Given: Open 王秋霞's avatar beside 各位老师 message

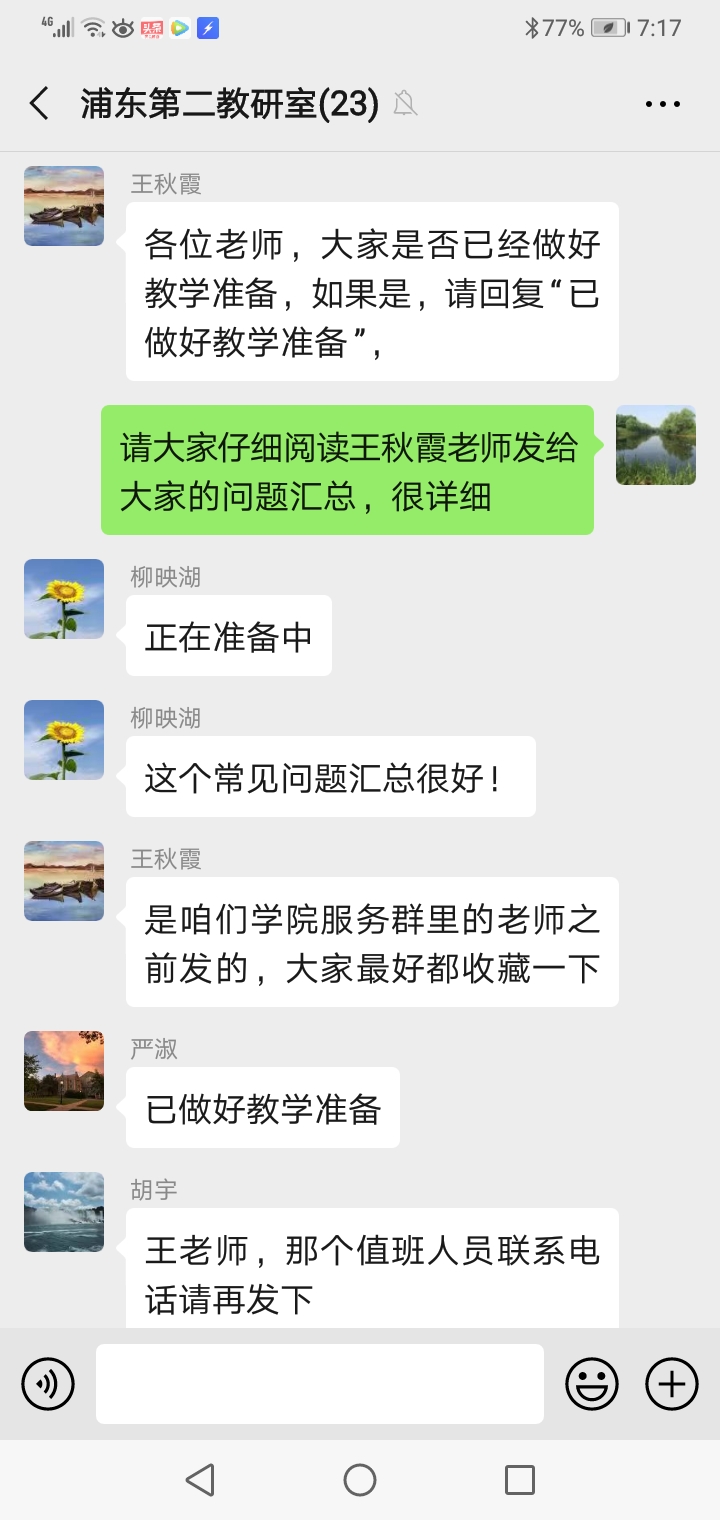Looking at the screenshot, I should [64, 206].
